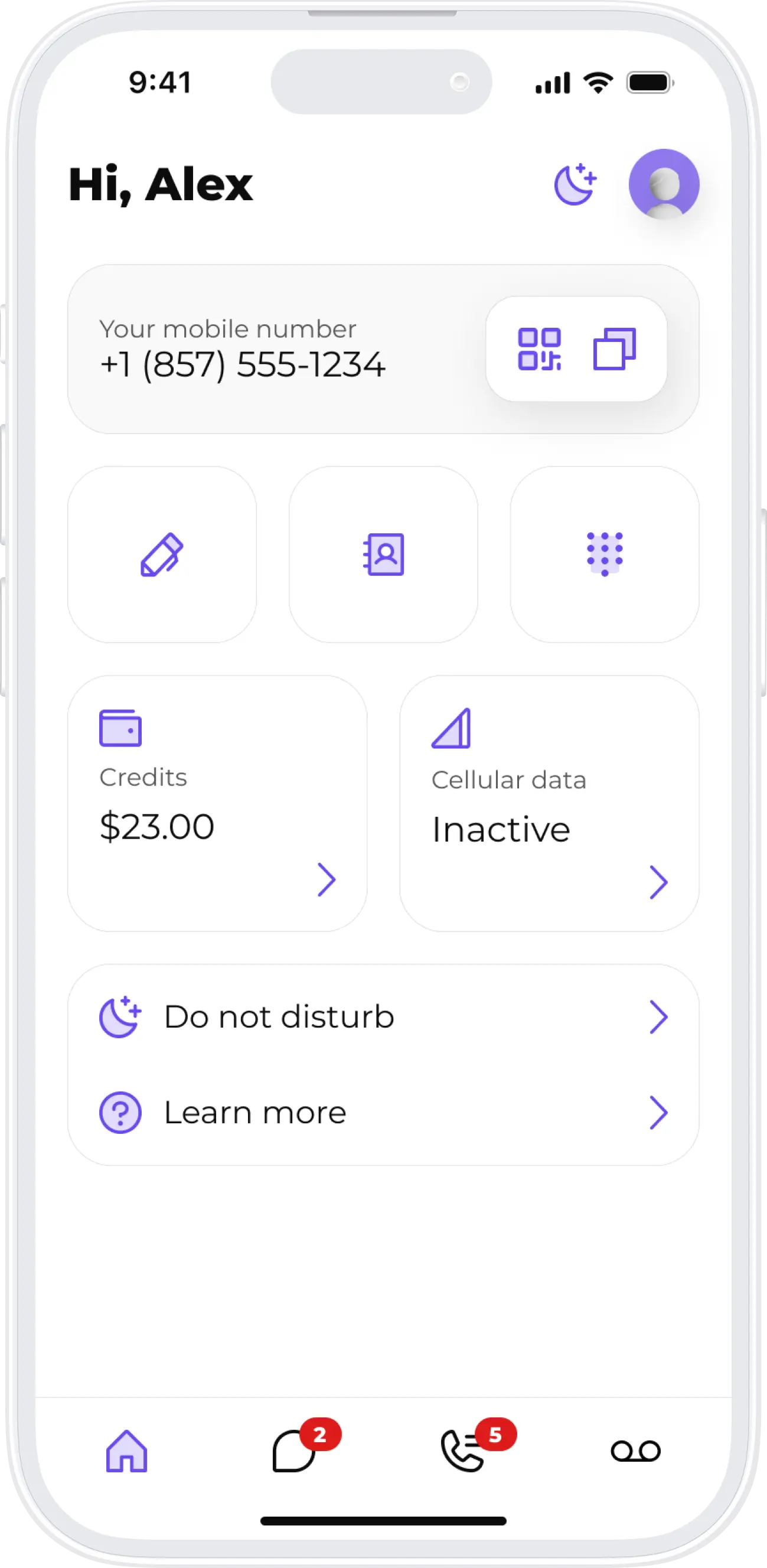
Task: Open the Learn more row
Action: (384, 1113)
